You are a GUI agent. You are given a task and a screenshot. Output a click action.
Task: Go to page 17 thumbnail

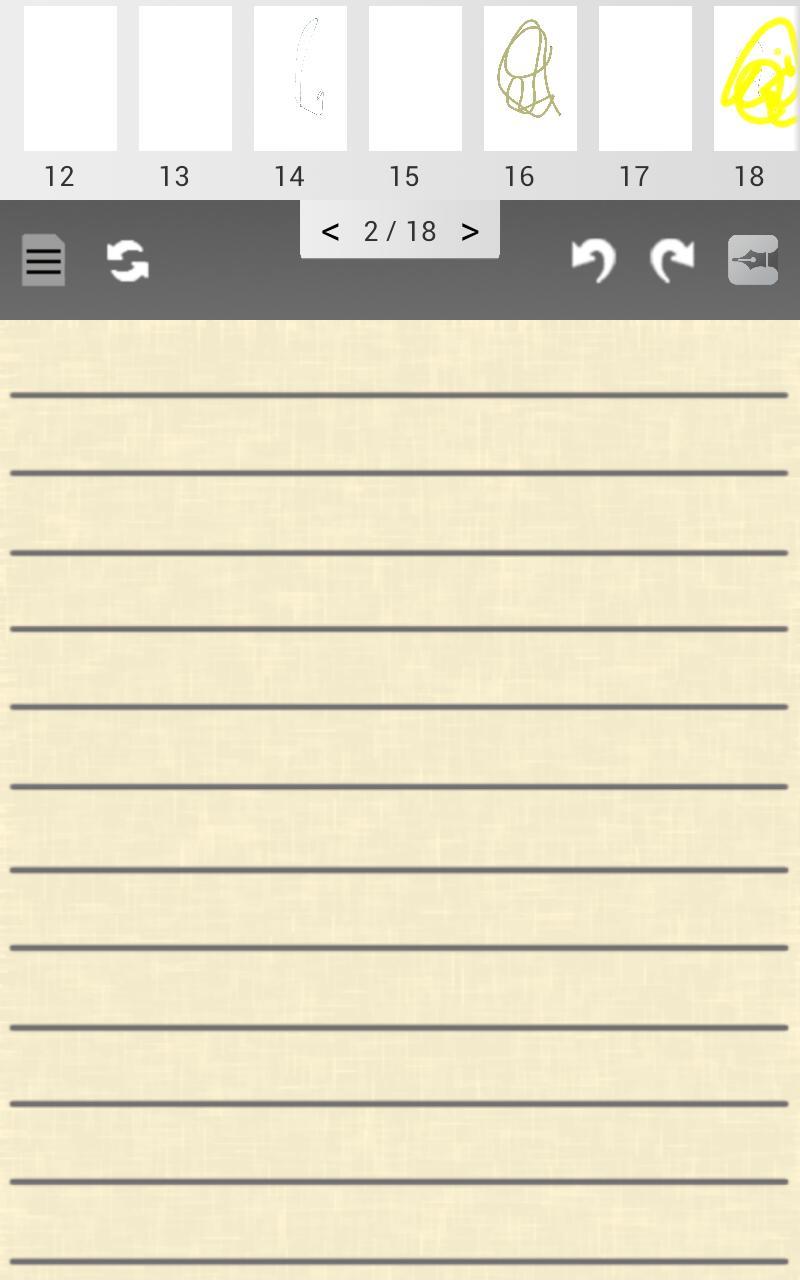coord(645,79)
